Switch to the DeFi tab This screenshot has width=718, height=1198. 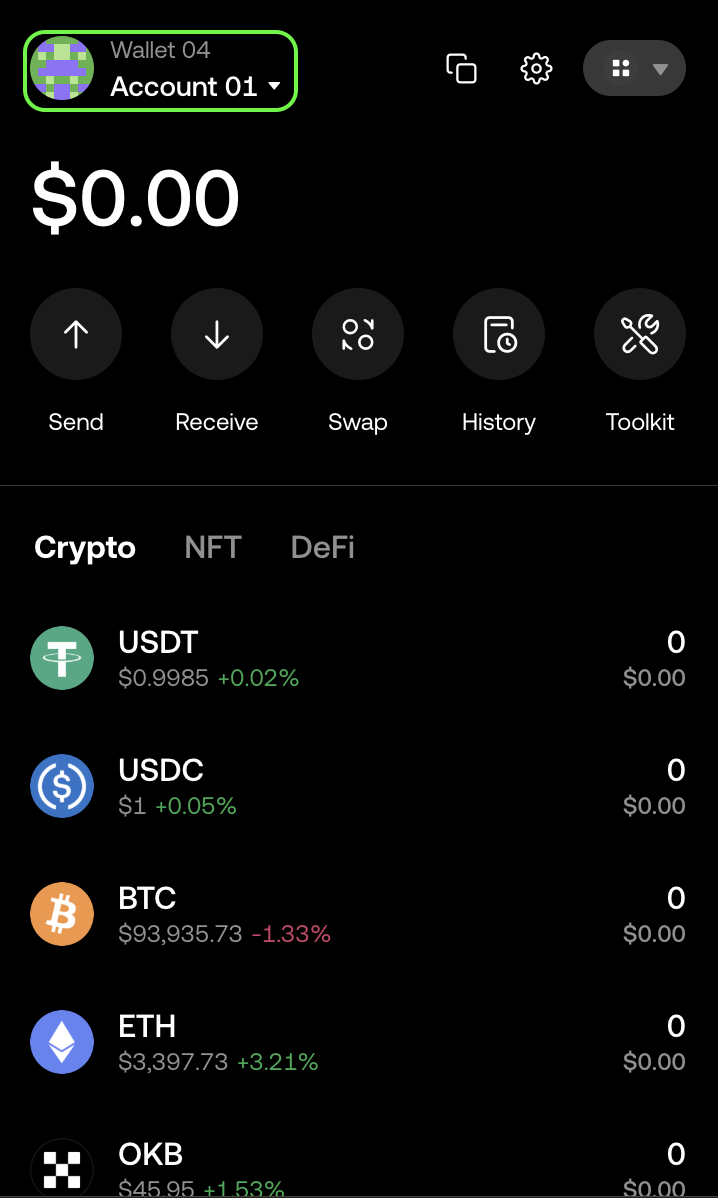(x=322, y=547)
